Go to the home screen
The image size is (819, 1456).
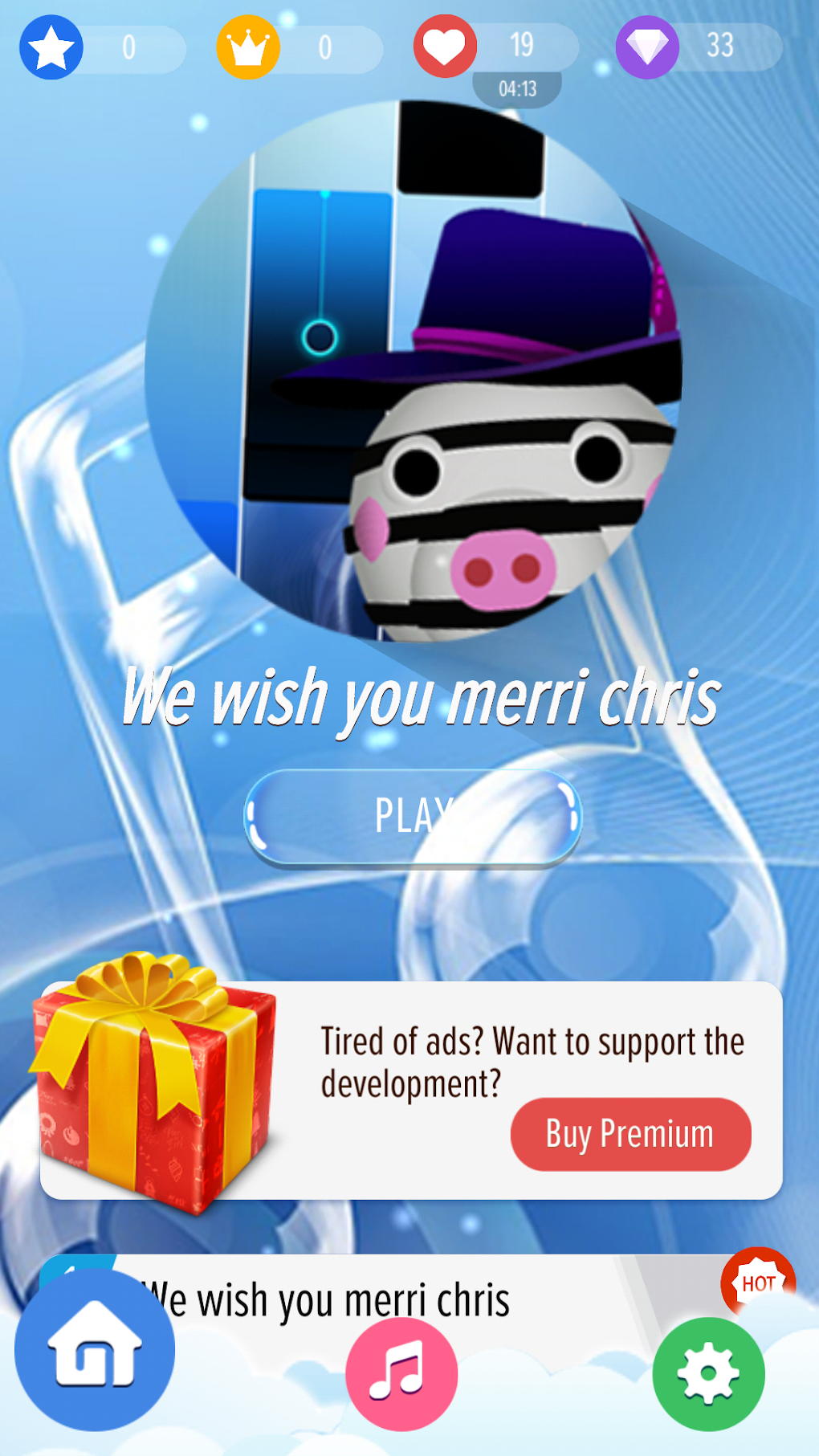95,1349
